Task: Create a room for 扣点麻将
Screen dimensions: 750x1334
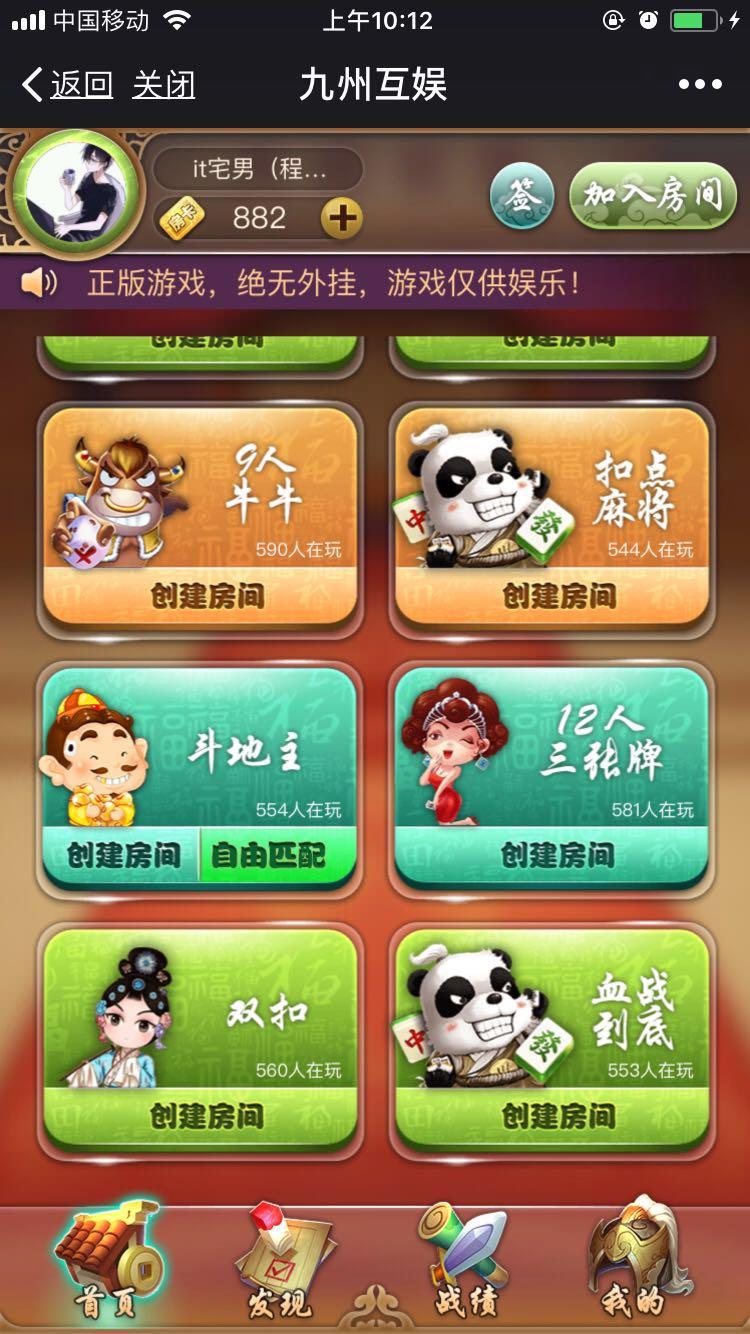Action: tap(552, 597)
